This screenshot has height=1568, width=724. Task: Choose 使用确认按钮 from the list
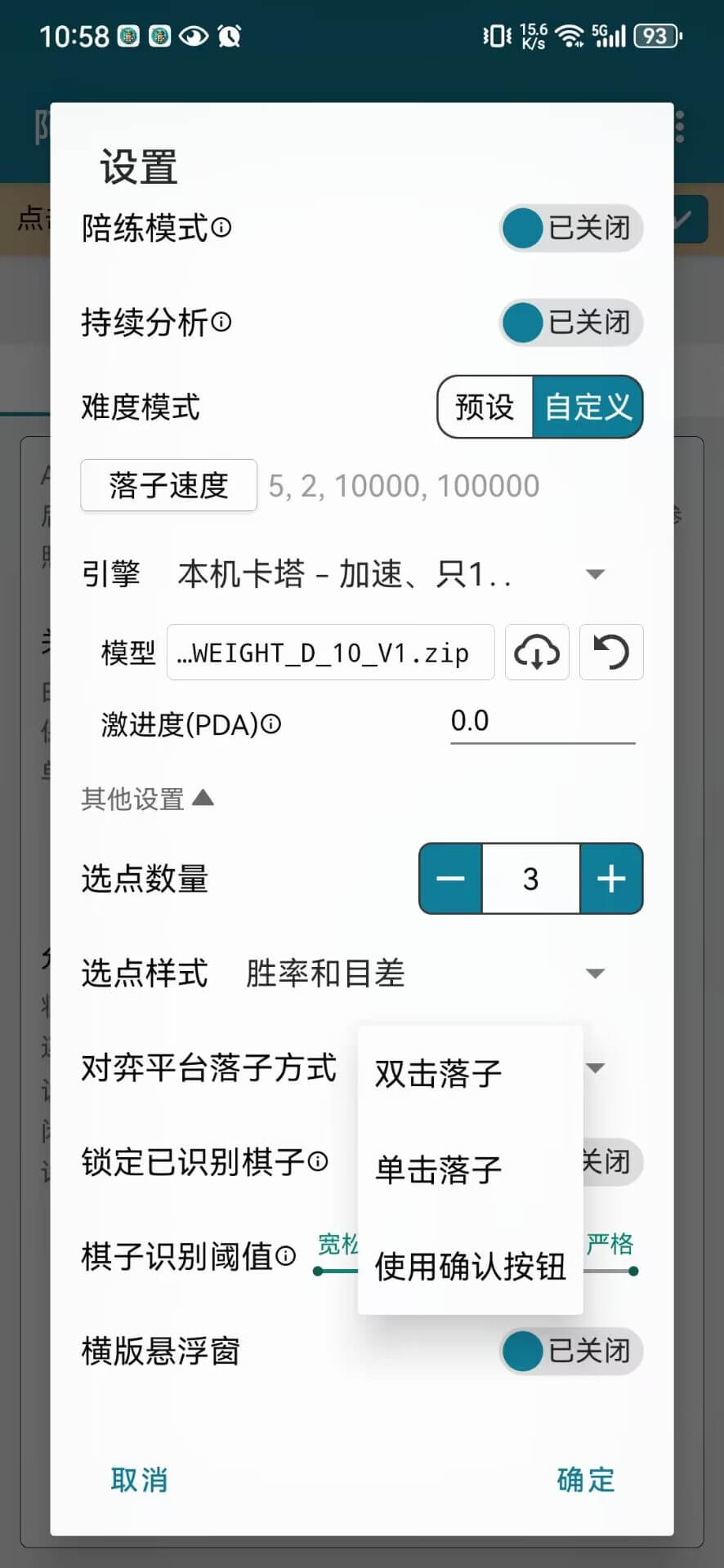(470, 1266)
